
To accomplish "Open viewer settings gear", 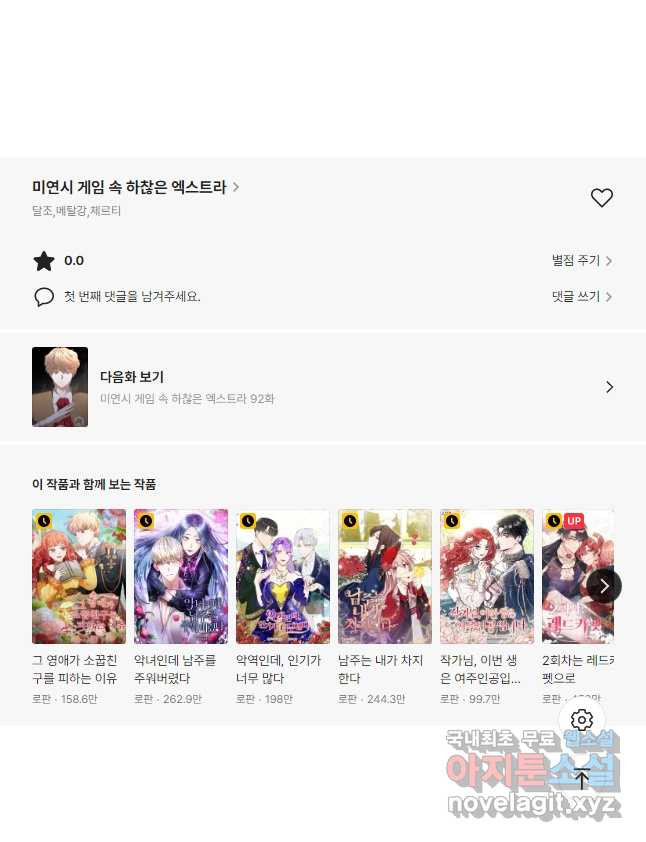I will (x=583, y=720).
